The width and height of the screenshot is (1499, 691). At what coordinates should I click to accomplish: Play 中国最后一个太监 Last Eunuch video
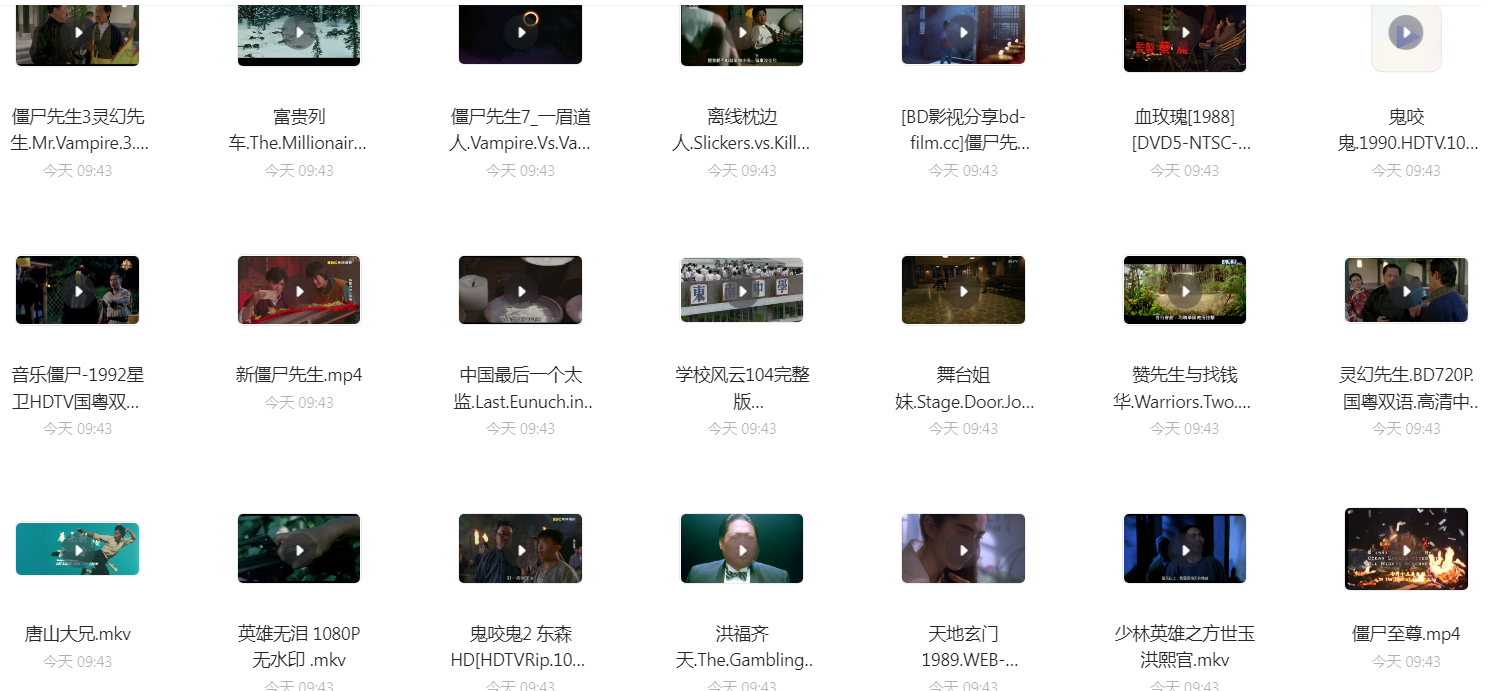[x=521, y=291]
